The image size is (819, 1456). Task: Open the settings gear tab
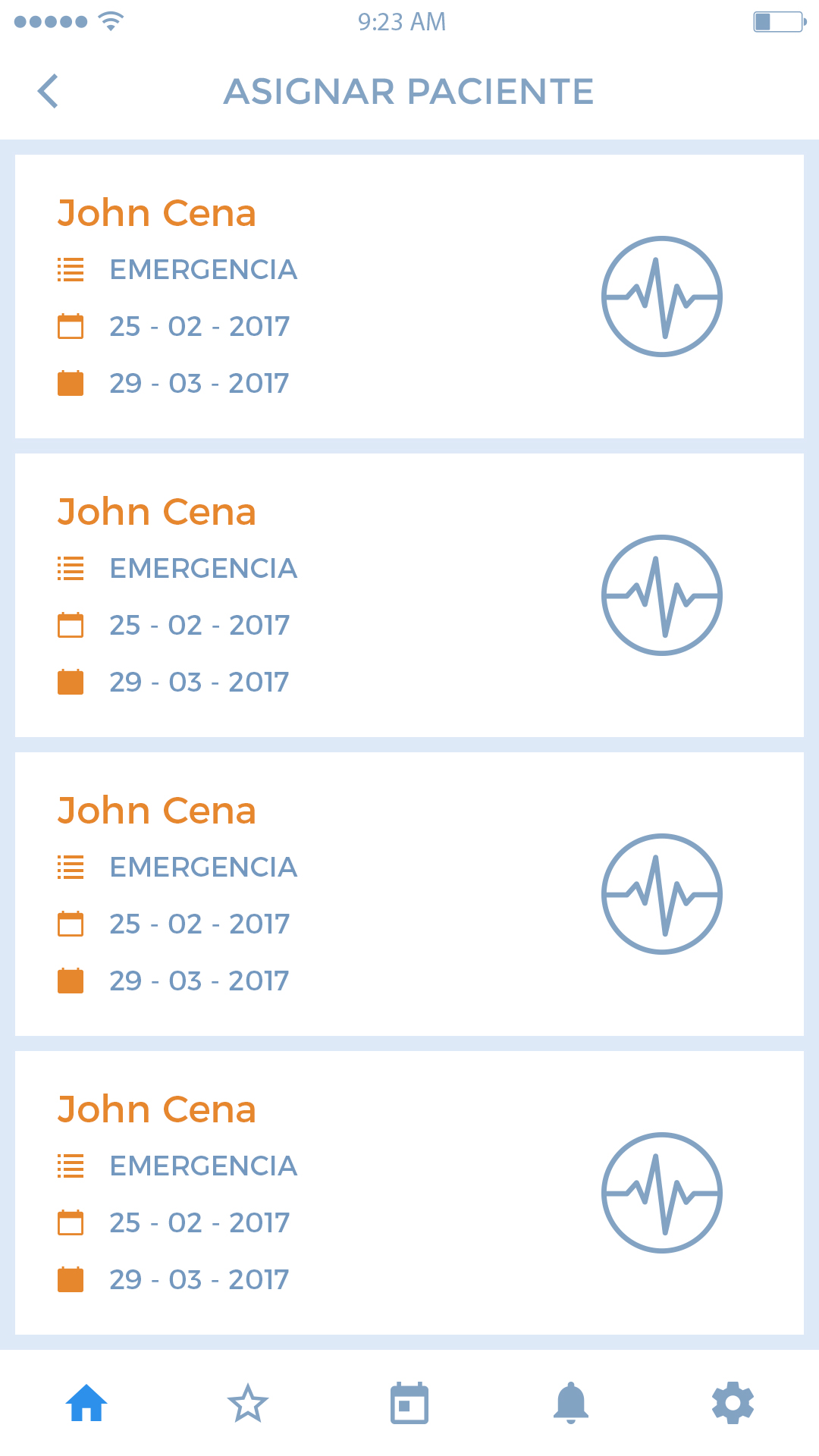(733, 1403)
